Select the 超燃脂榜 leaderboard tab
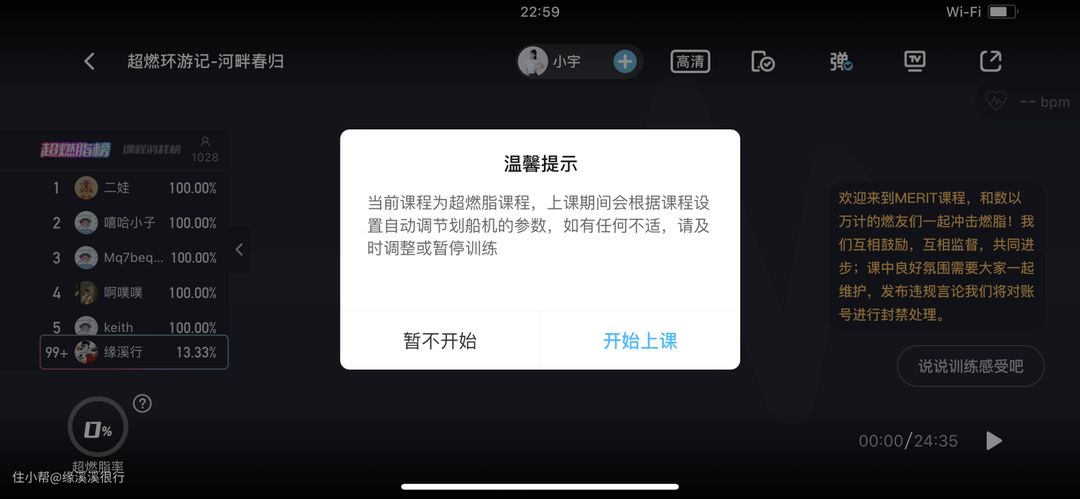Viewport: 1080px width, 499px height. [x=75, y=150]
